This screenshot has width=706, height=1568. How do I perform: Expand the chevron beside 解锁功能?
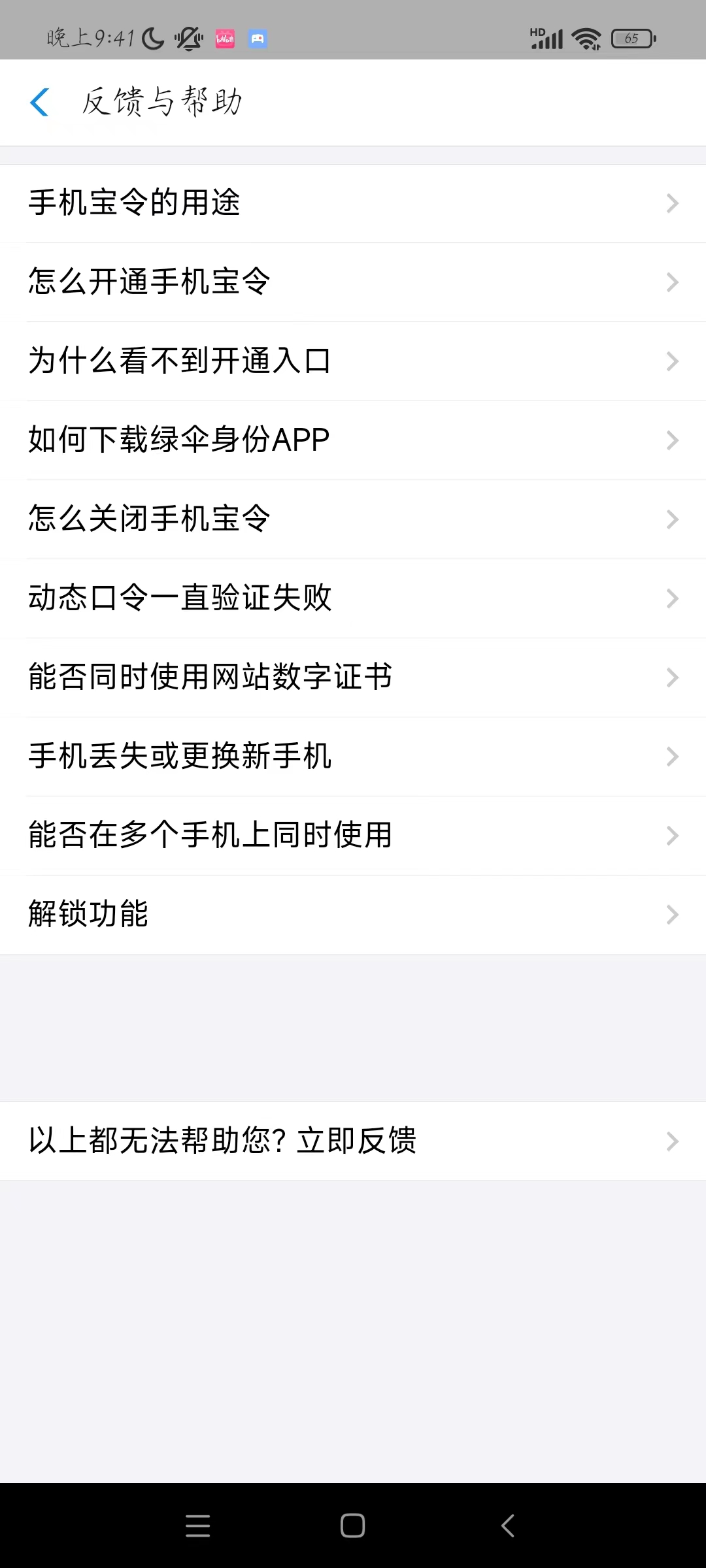[x=673, y=915]
